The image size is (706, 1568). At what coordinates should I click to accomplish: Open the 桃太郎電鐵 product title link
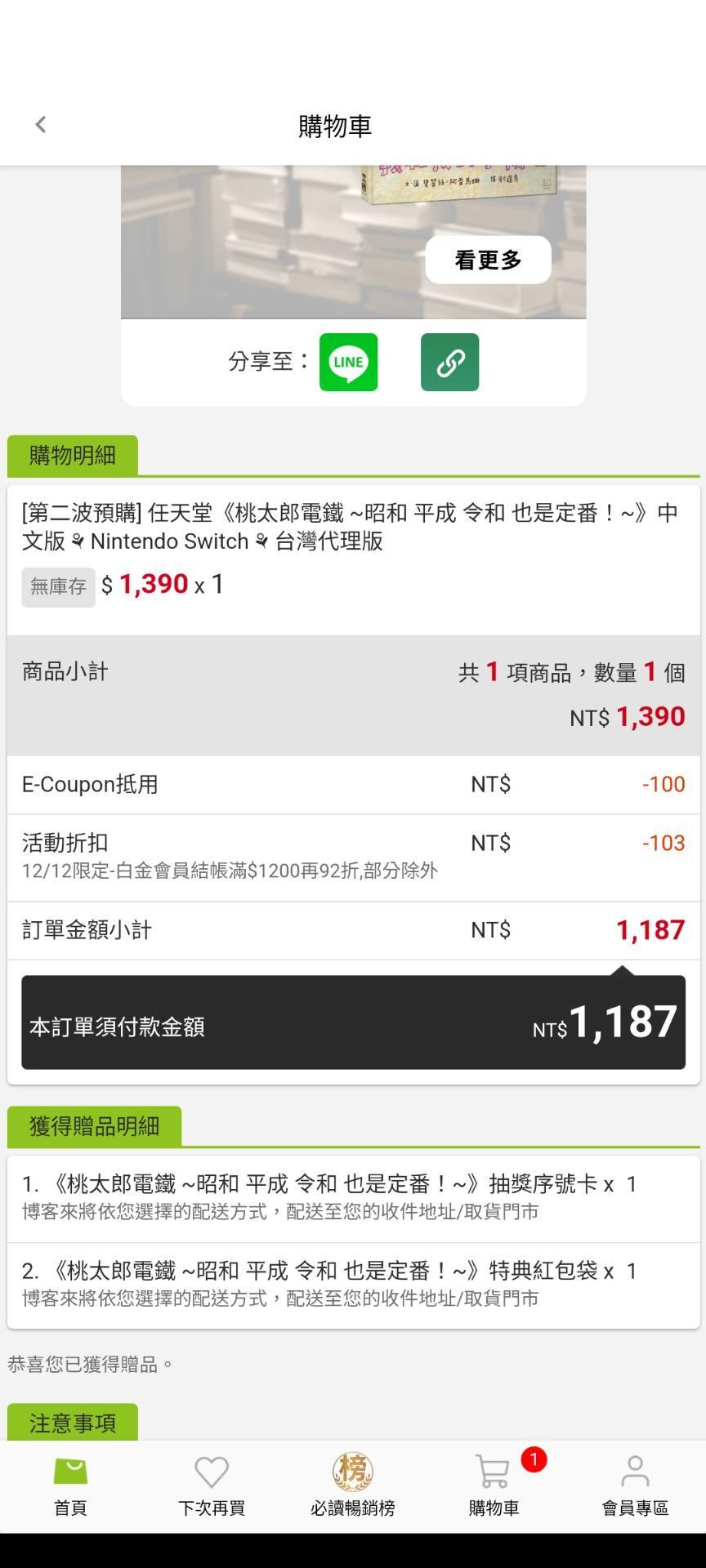(x=351, y=527)
